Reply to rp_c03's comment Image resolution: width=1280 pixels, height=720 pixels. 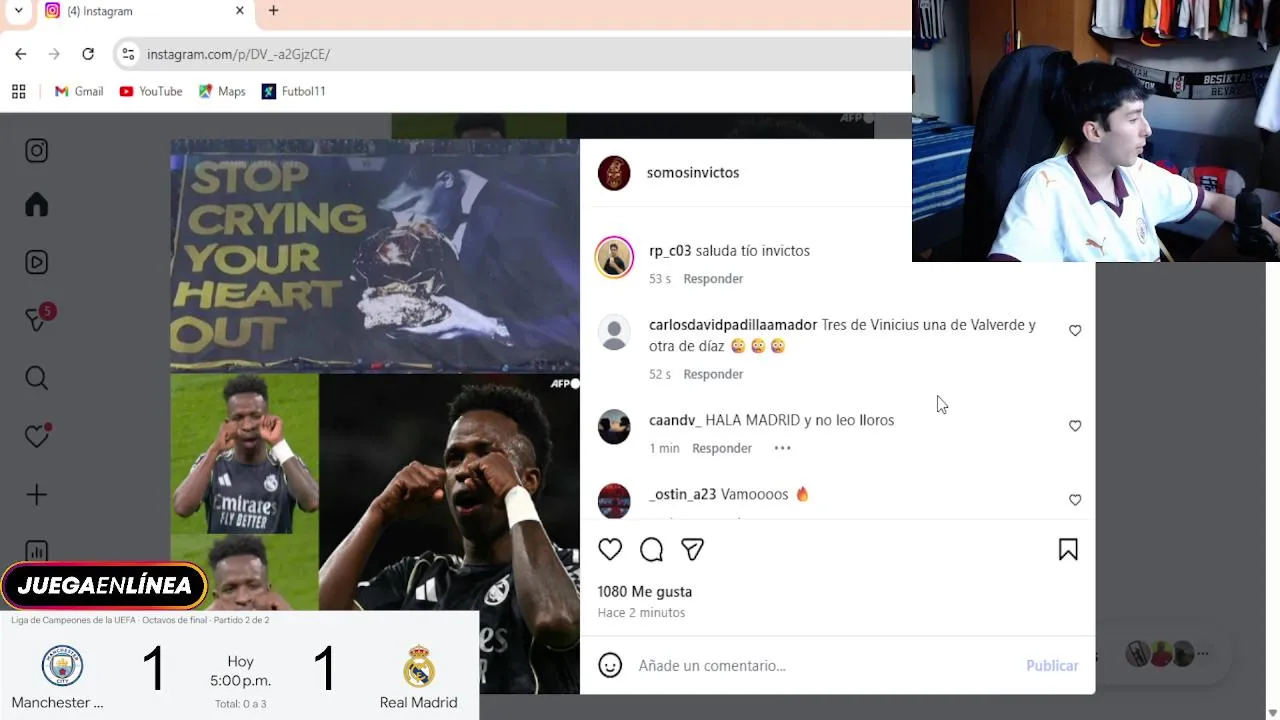(713, 279)
